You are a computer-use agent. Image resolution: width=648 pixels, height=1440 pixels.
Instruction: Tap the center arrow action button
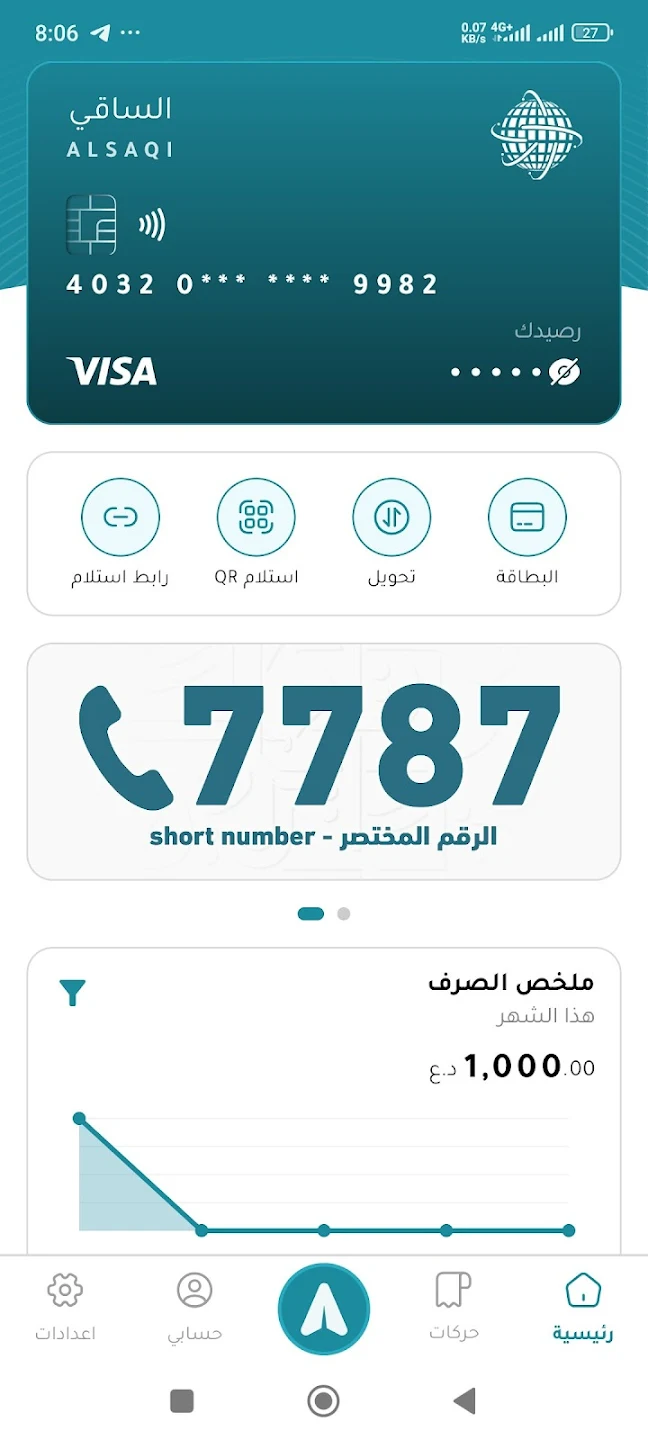click(324, 1309)
